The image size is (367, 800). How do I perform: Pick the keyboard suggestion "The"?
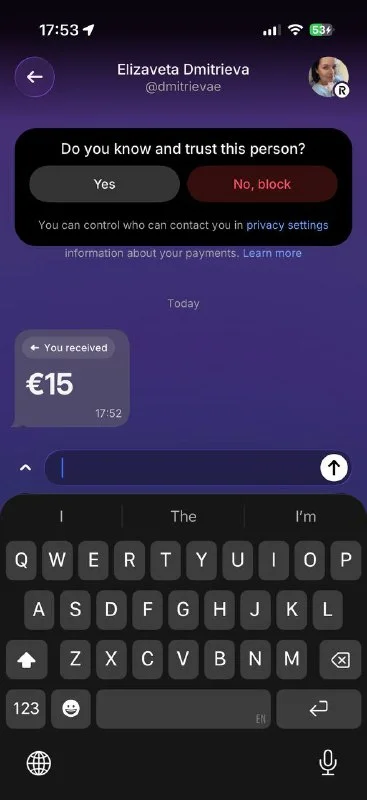coord(183,516)
